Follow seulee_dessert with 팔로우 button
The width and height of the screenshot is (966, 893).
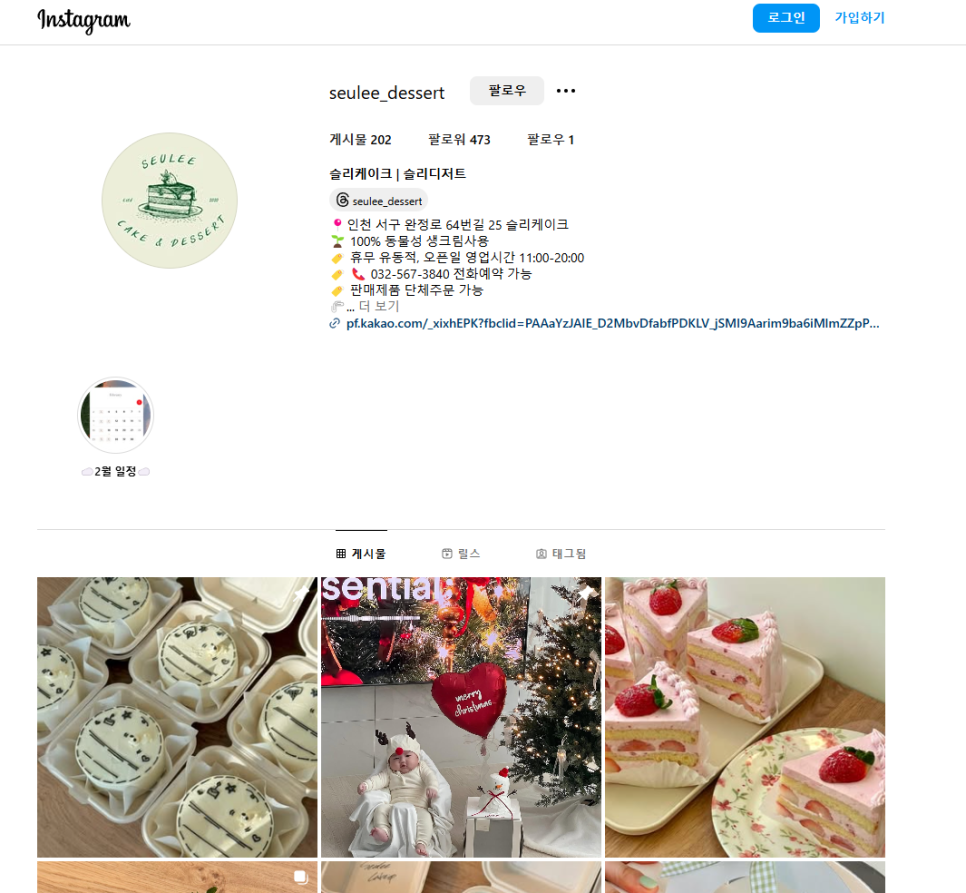(x=507, y=91)
